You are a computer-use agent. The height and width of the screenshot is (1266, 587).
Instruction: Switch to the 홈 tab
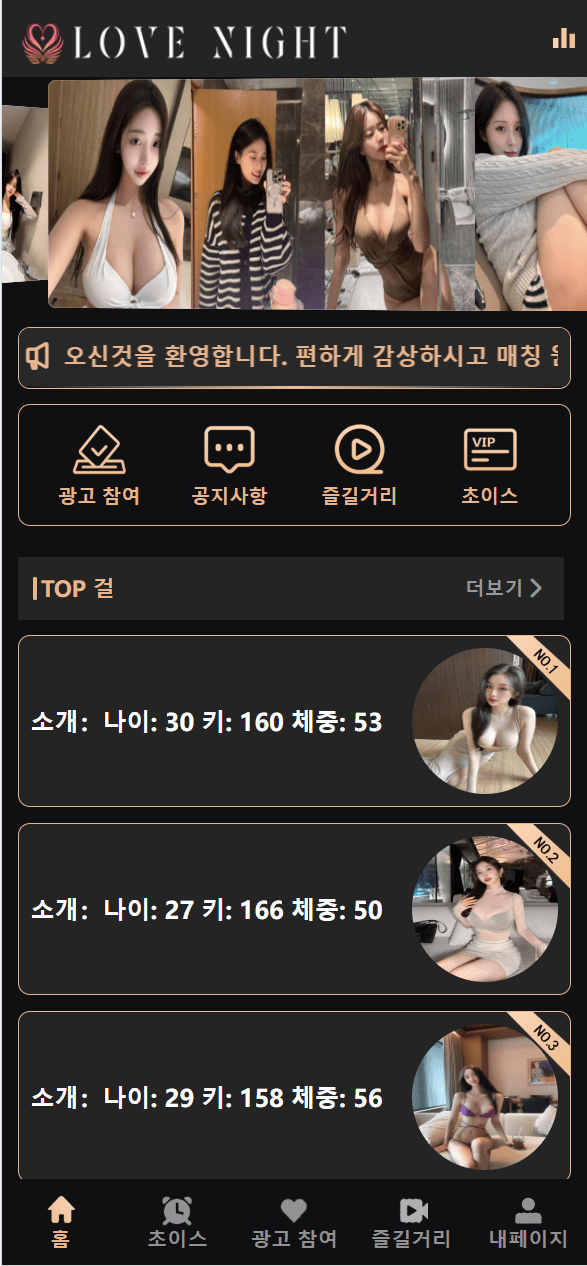click(61, 1222)
